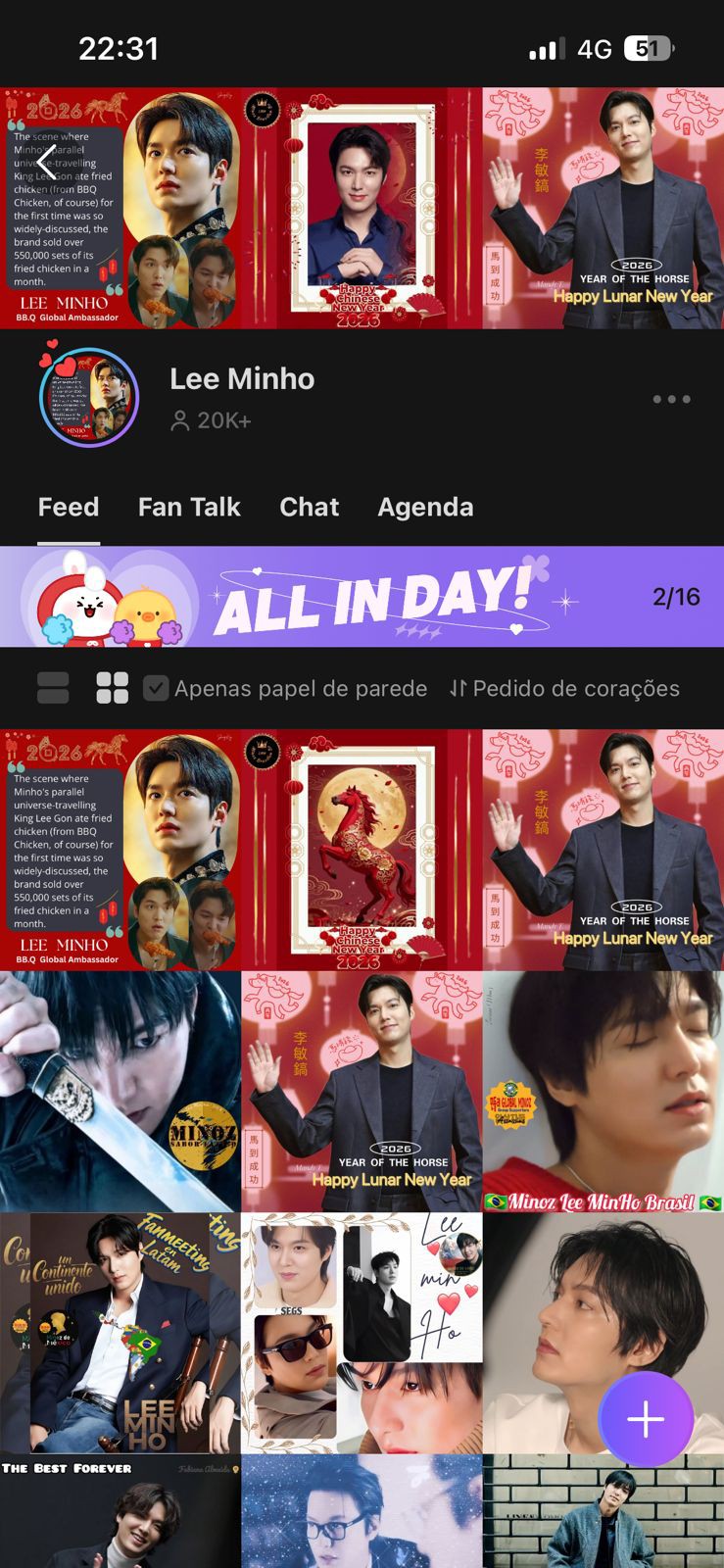Open the red horse Chinese New Year post

coord(362,850)
